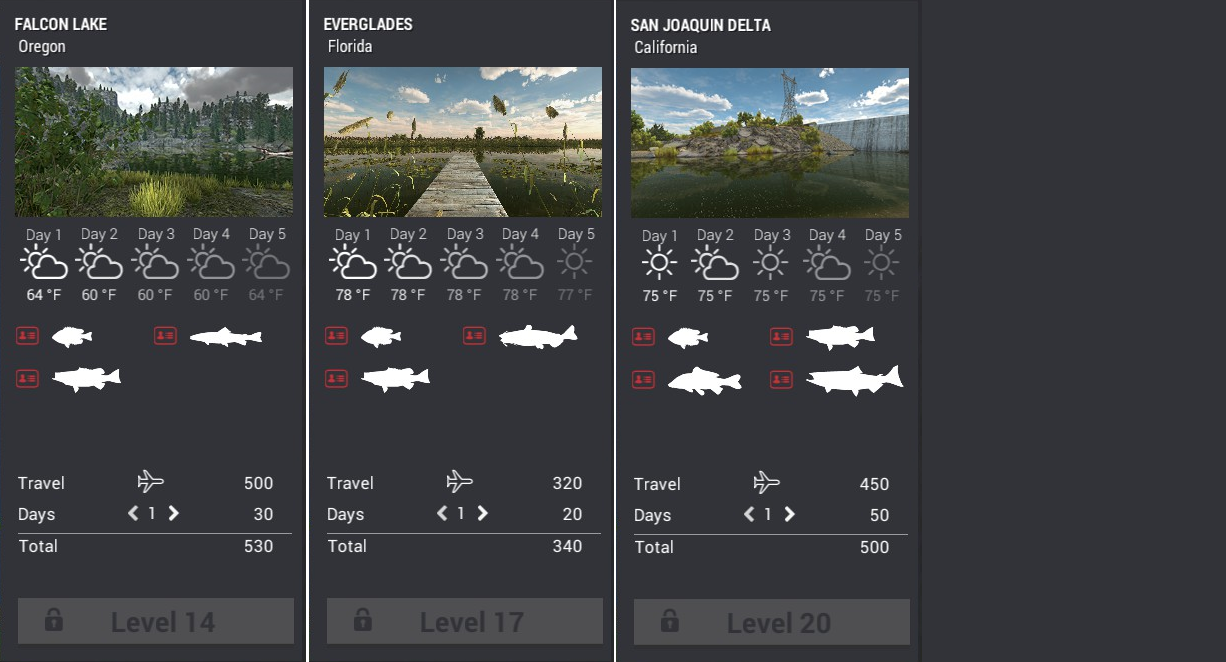Tap the locked Level 20 button
The height and width of the screenshot is (662, 1226).
pyautogui.click(x=772, y=622)
